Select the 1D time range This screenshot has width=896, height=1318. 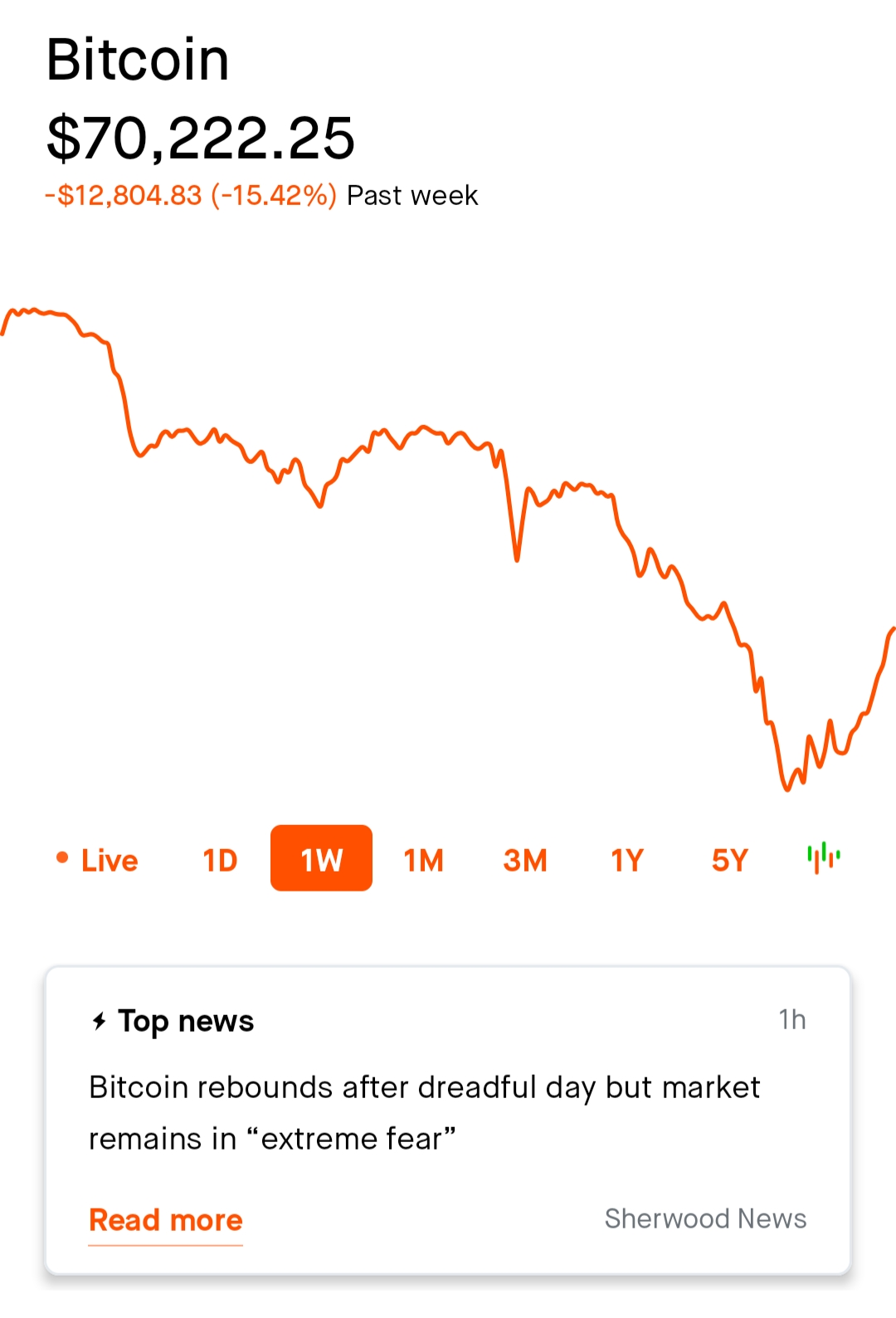tap(220, 860)
